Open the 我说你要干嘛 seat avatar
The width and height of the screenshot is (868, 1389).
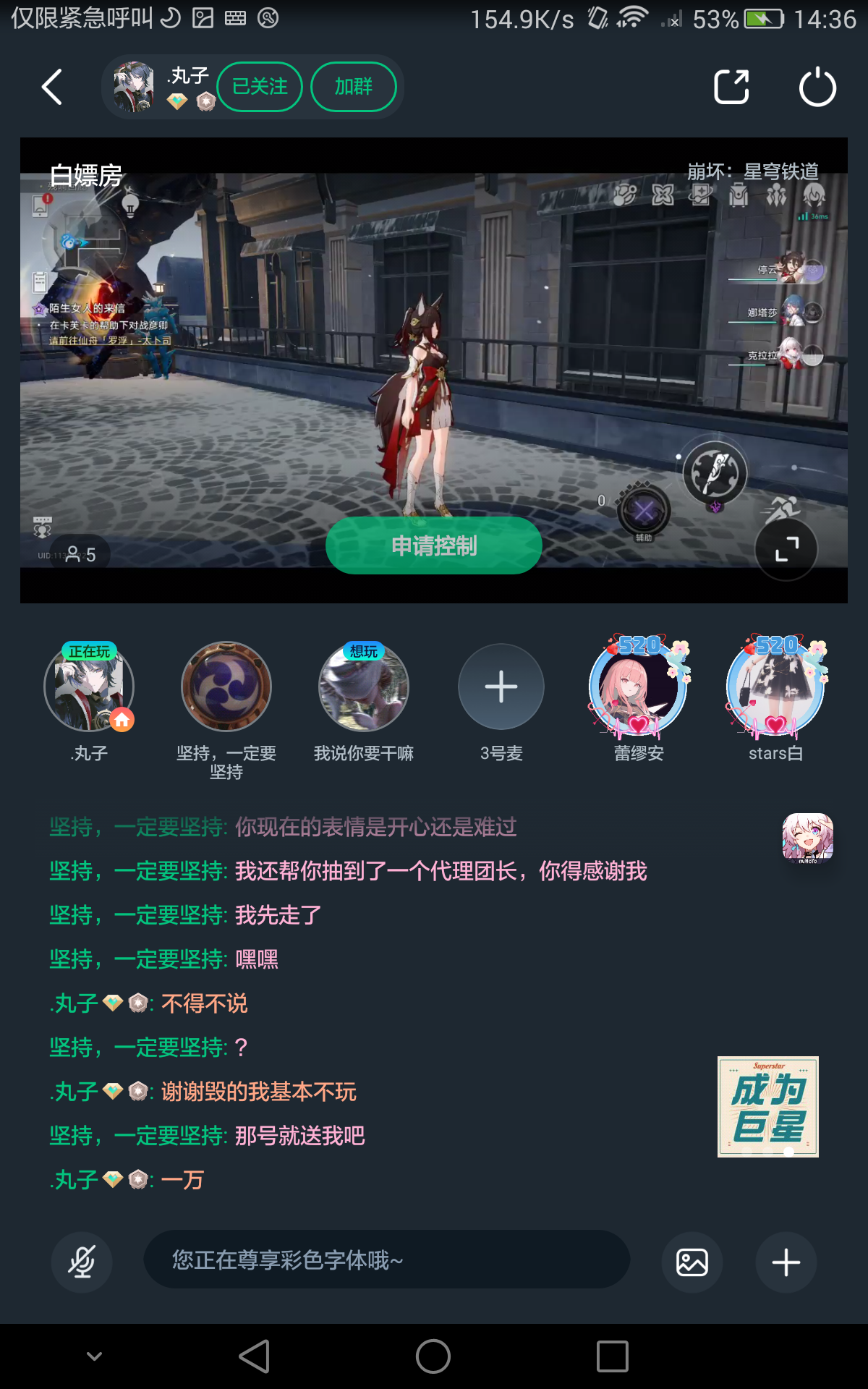364,687
